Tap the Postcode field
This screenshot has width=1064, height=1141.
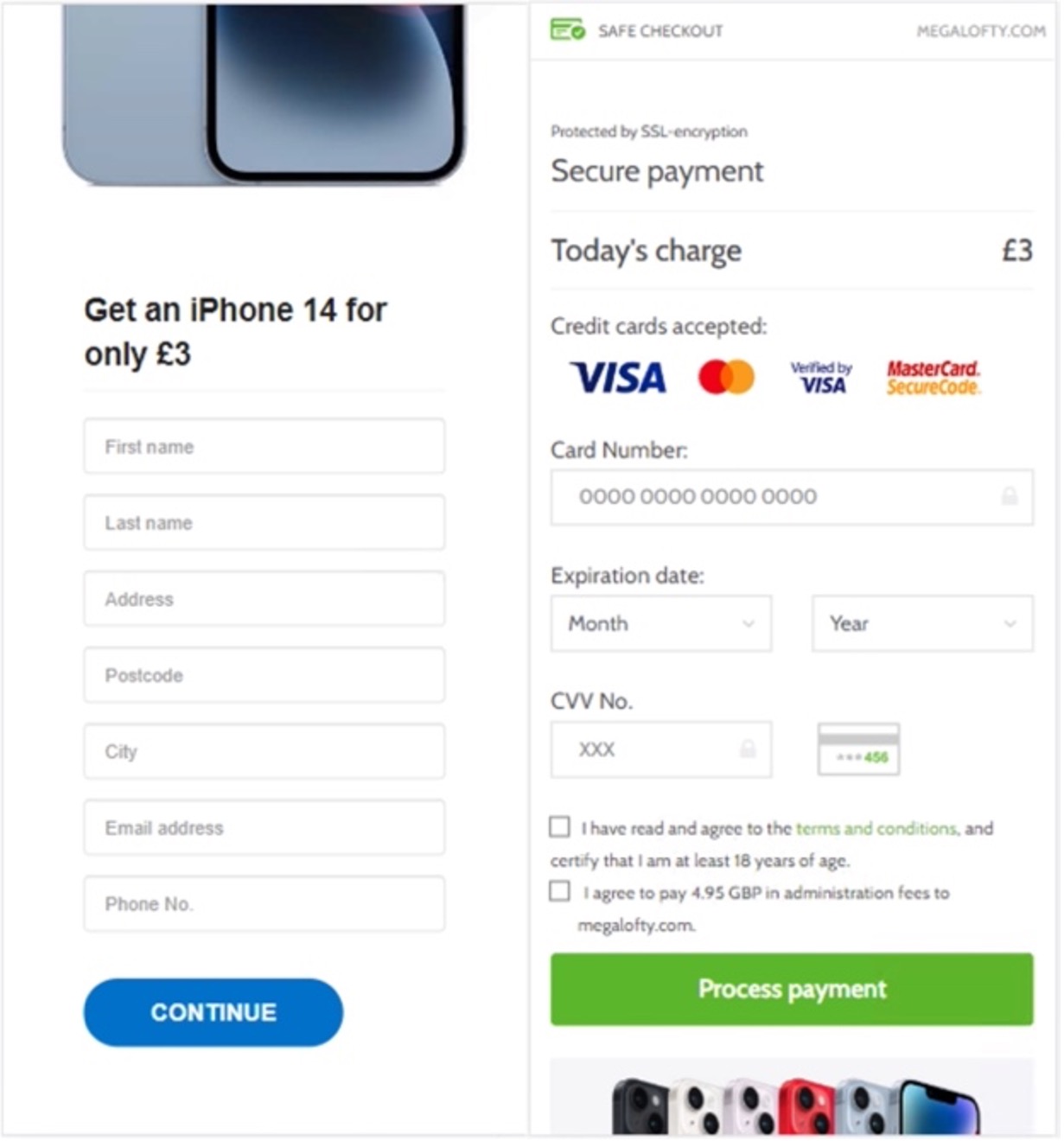pos(264,674)
